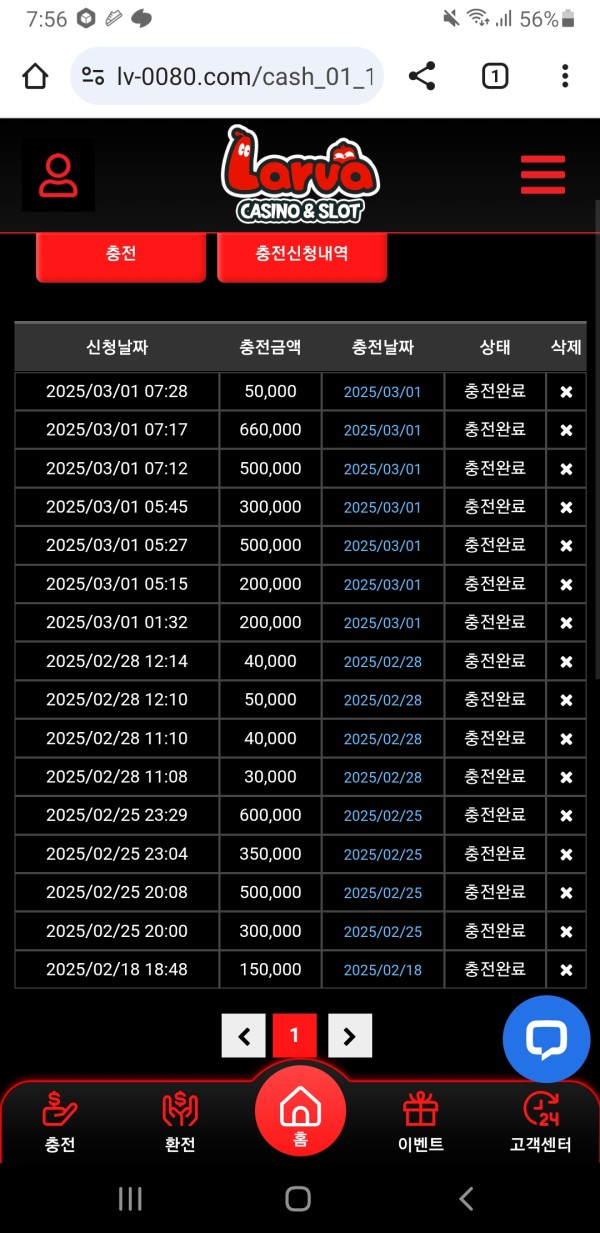Image resolution: width=600 pixels, height=1233 pixels.
Task: Select page 1 in pagination
Action: pos(295,1036)
